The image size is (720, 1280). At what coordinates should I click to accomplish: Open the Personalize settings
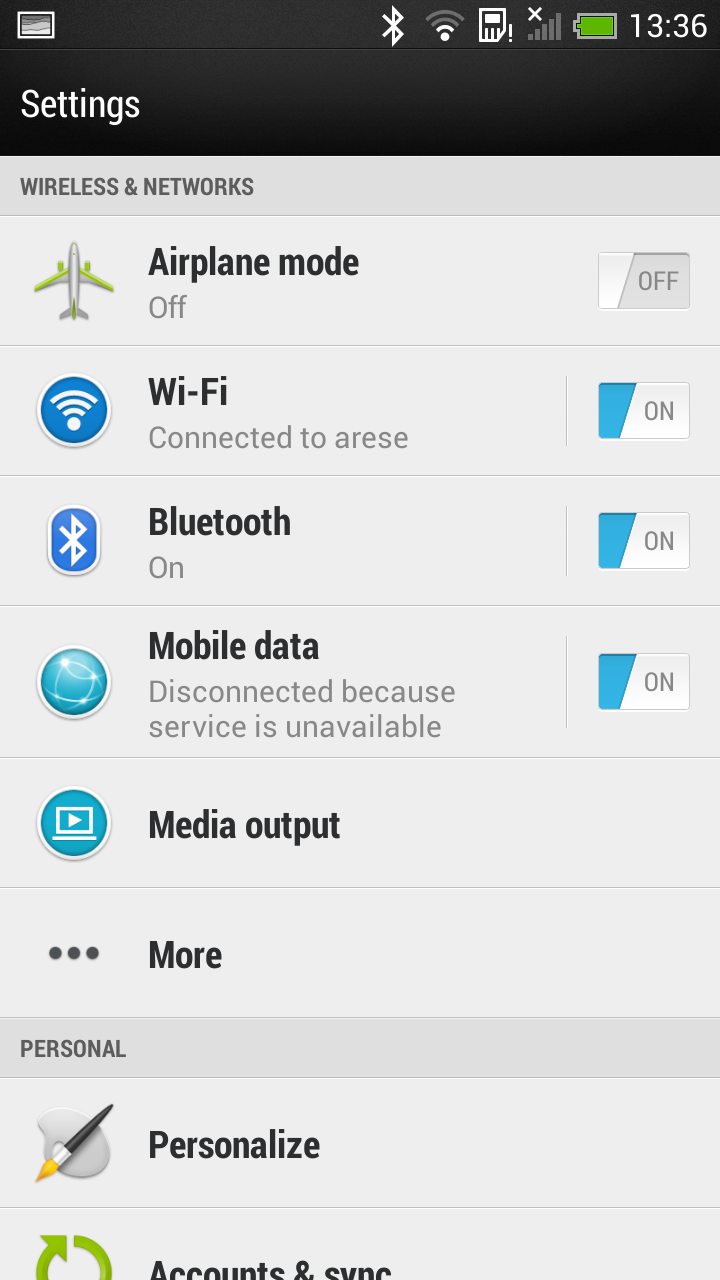point(360,1143)
